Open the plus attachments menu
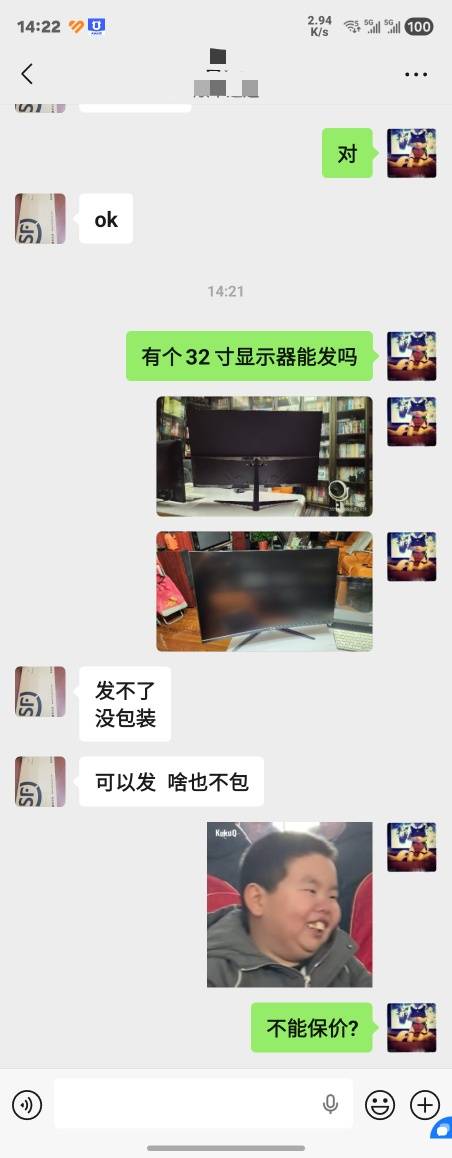The width and height of the screenshot is (452, 1158). [425, 1105]
